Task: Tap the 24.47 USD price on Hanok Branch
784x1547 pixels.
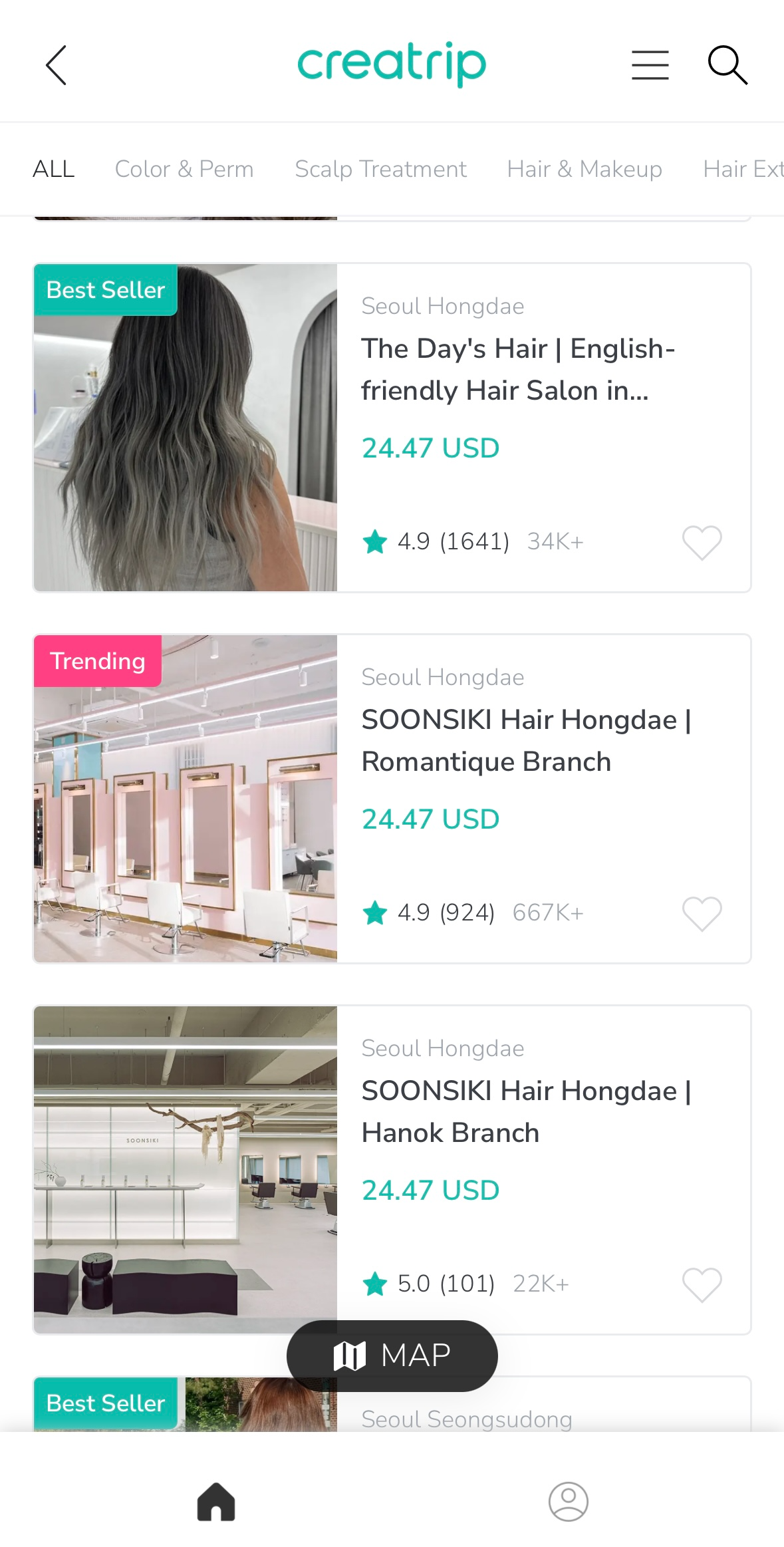Action: [429, 1191]
